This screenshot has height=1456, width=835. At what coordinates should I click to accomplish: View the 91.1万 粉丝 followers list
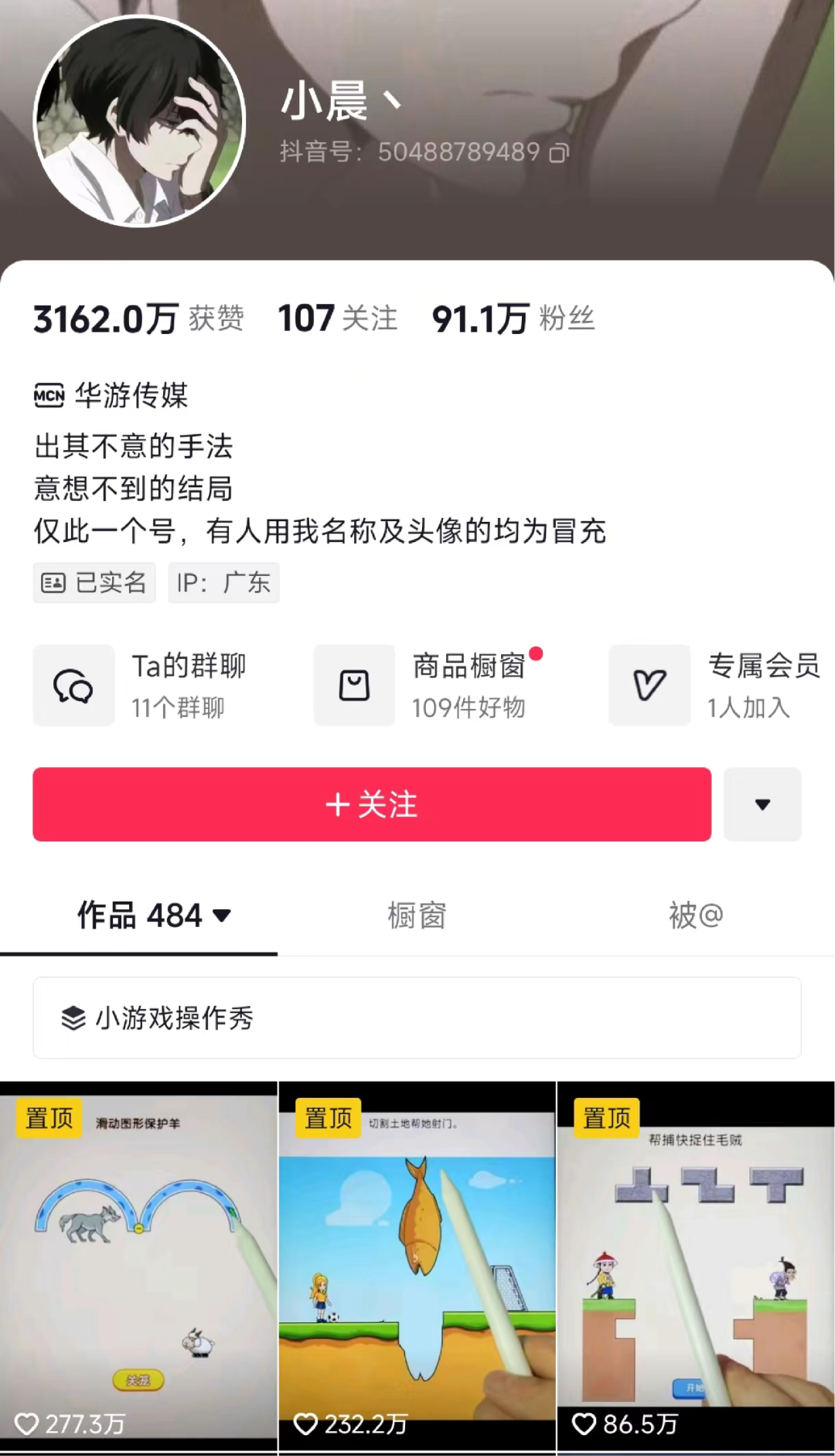point(513,319)
